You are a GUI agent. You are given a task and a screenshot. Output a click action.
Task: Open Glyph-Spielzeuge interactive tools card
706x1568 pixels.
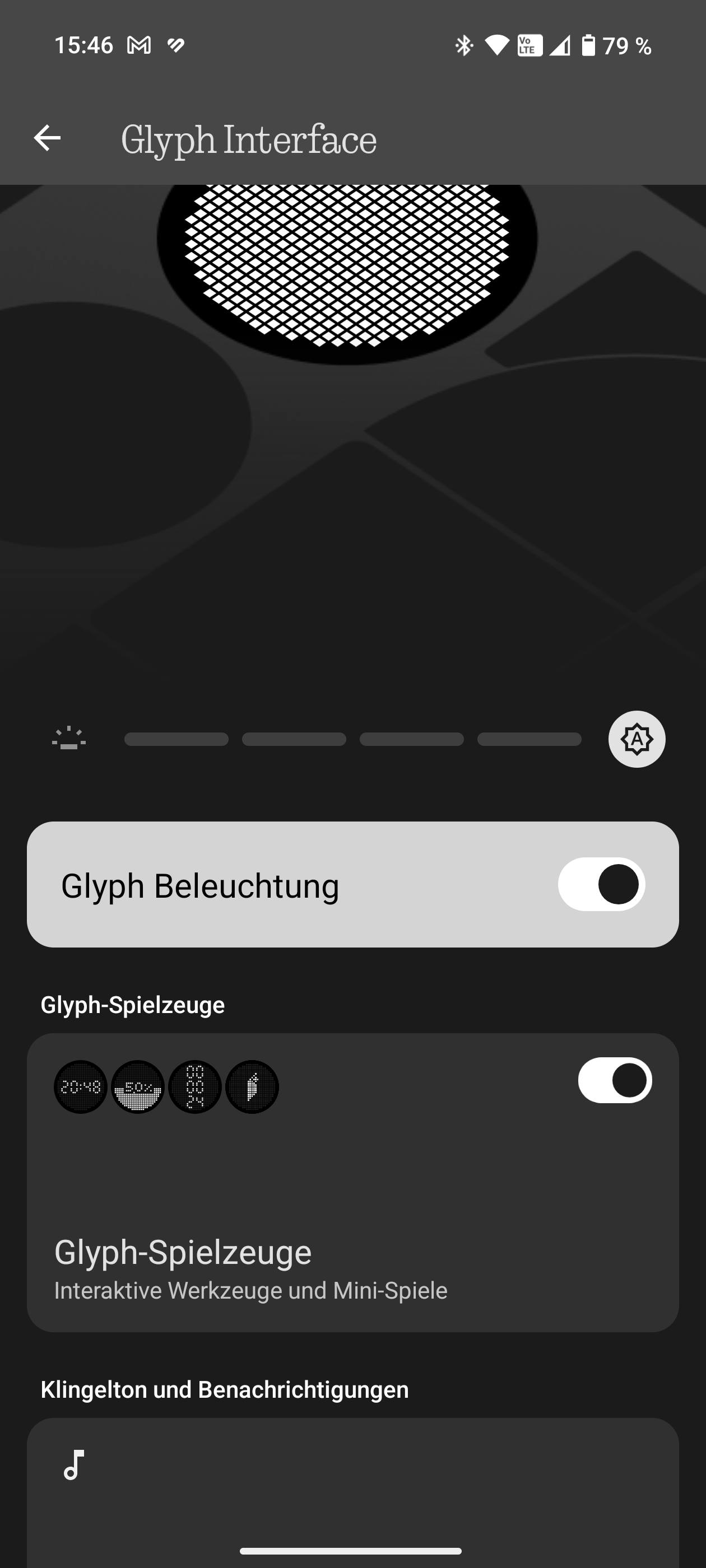point(352,1183)
